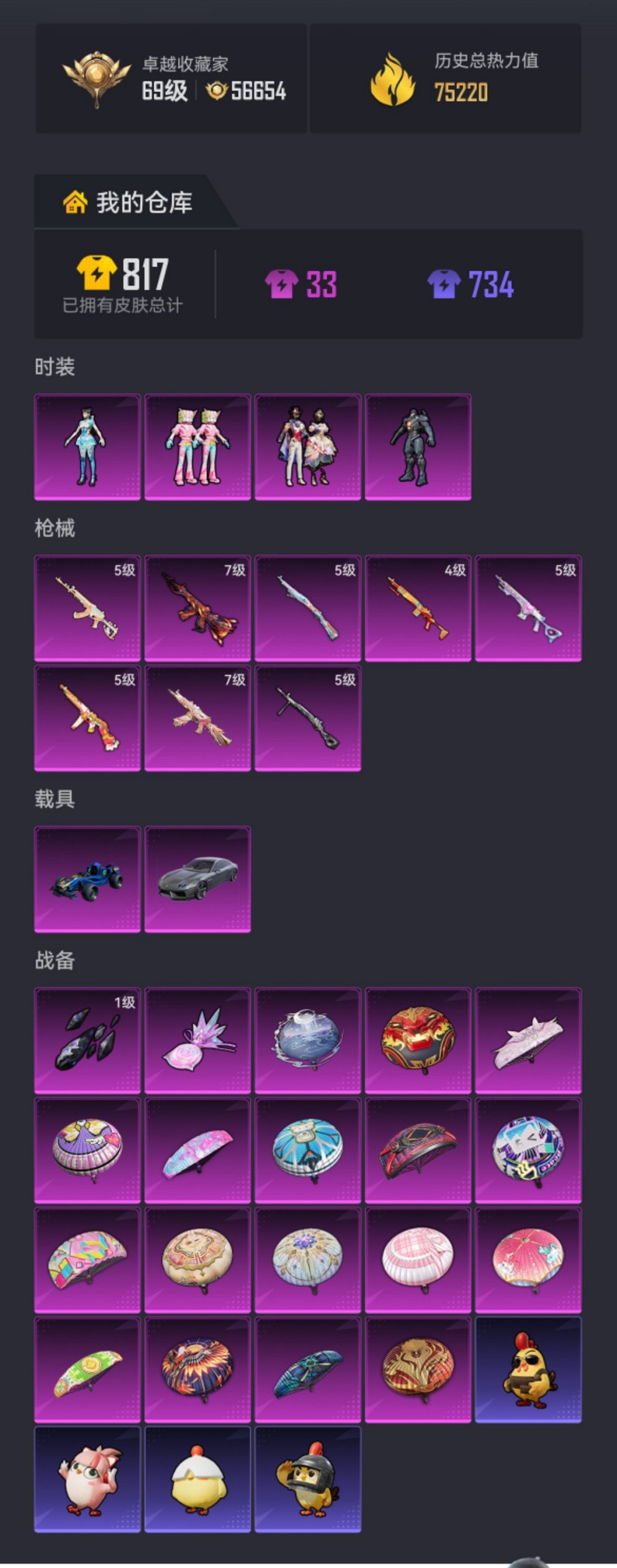The height and width of the screenshot is (1568, 617).
Task: View the saluting chick with helmet
Action: (308, 1479)
